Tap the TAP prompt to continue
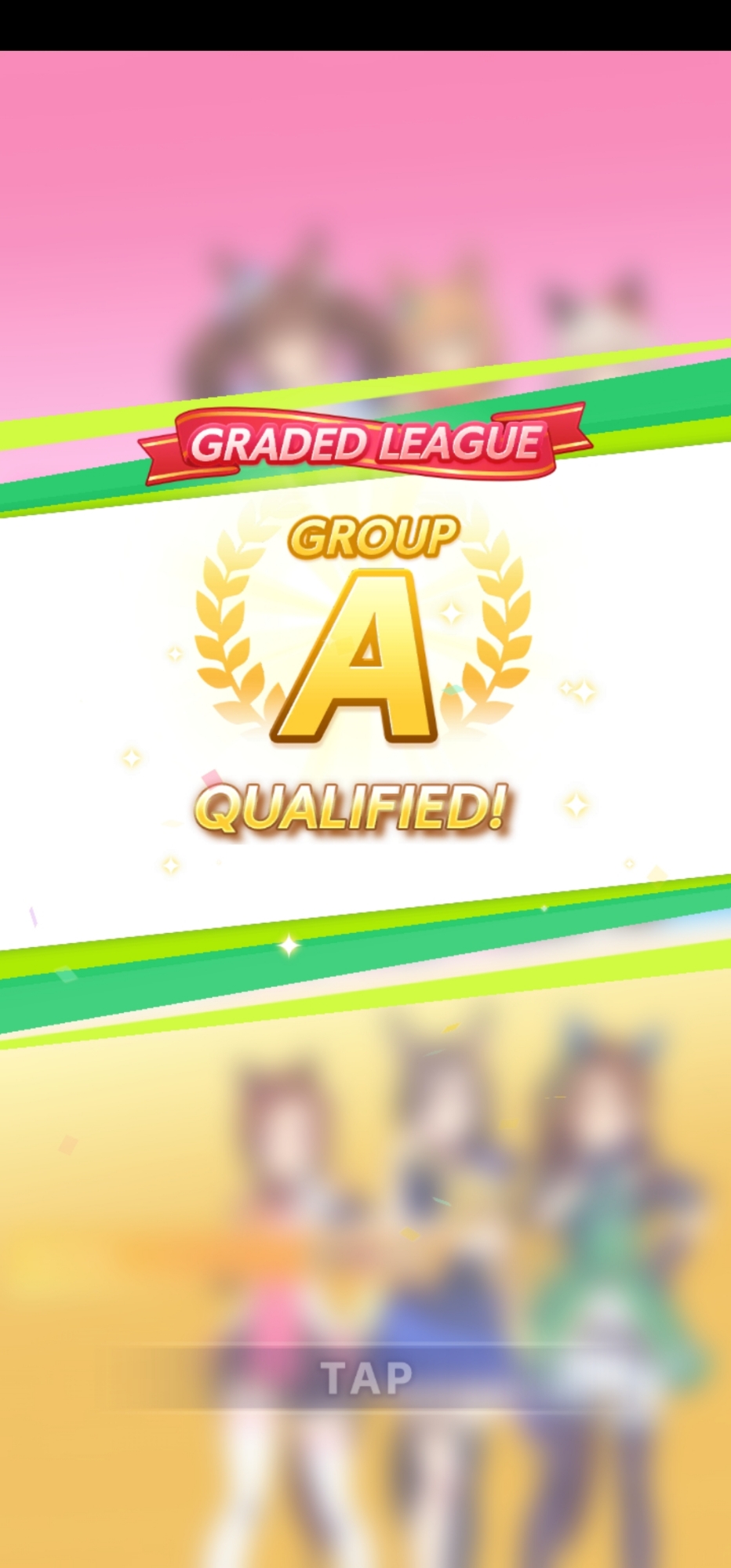 [x=365, y=1377]
